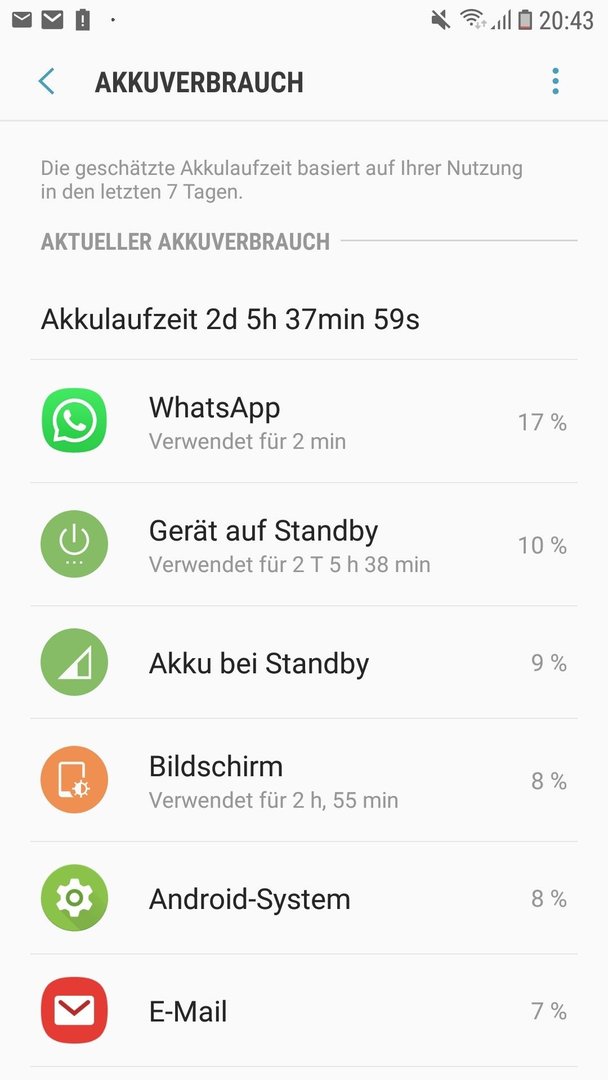Tap the Android-System entry

(304, 898)
